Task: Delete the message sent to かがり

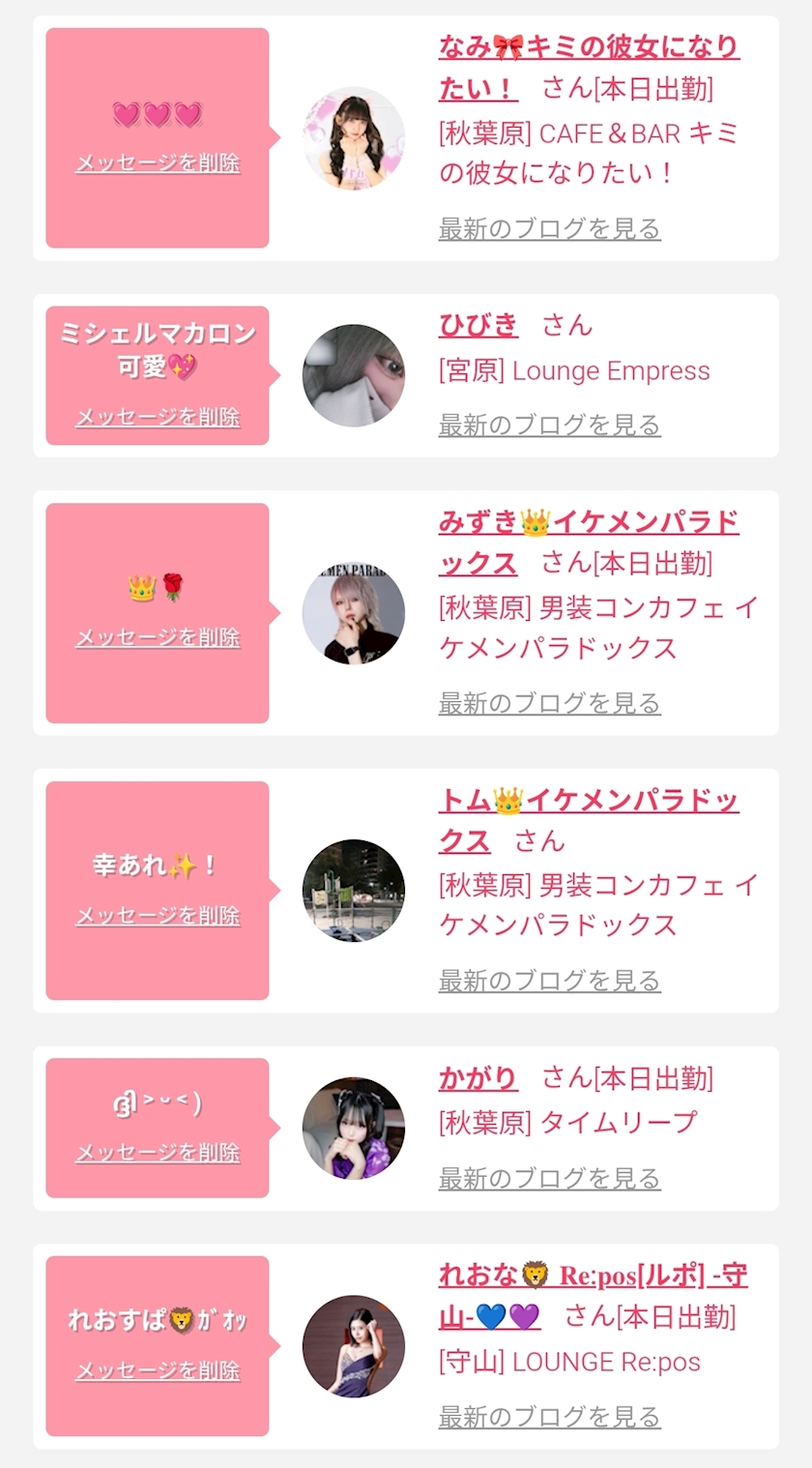Action: [x=158, y=1153]
